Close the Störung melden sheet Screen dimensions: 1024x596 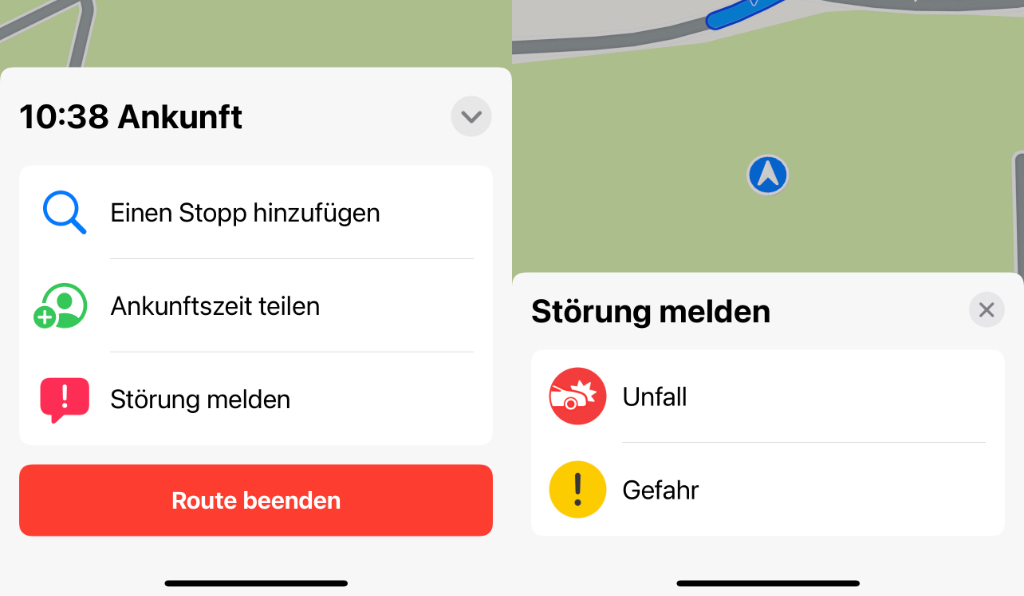(986, 310)
